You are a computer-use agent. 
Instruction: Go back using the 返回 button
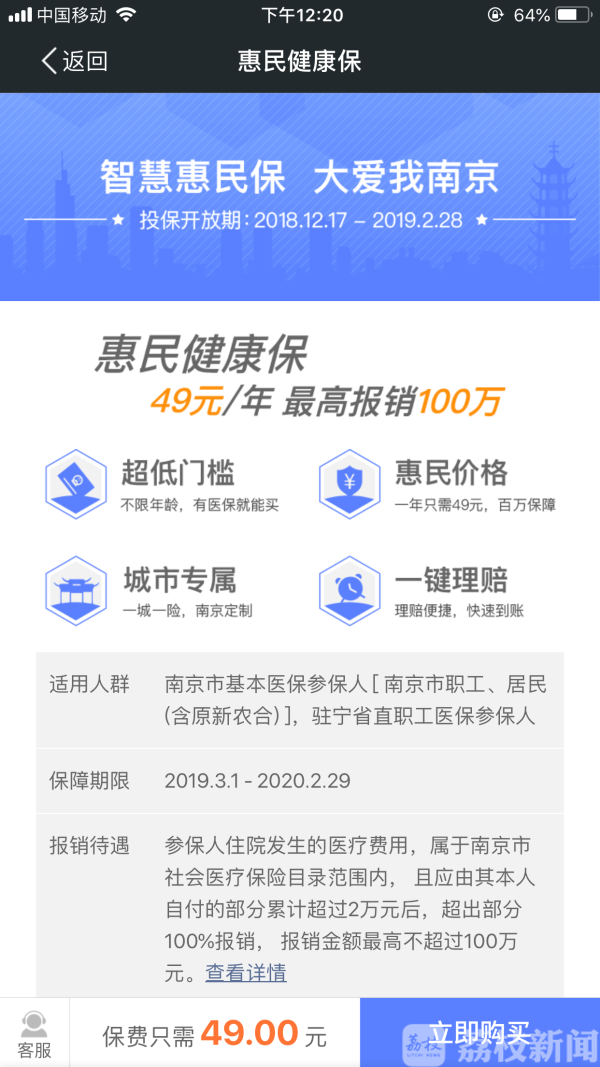[72, 62]
